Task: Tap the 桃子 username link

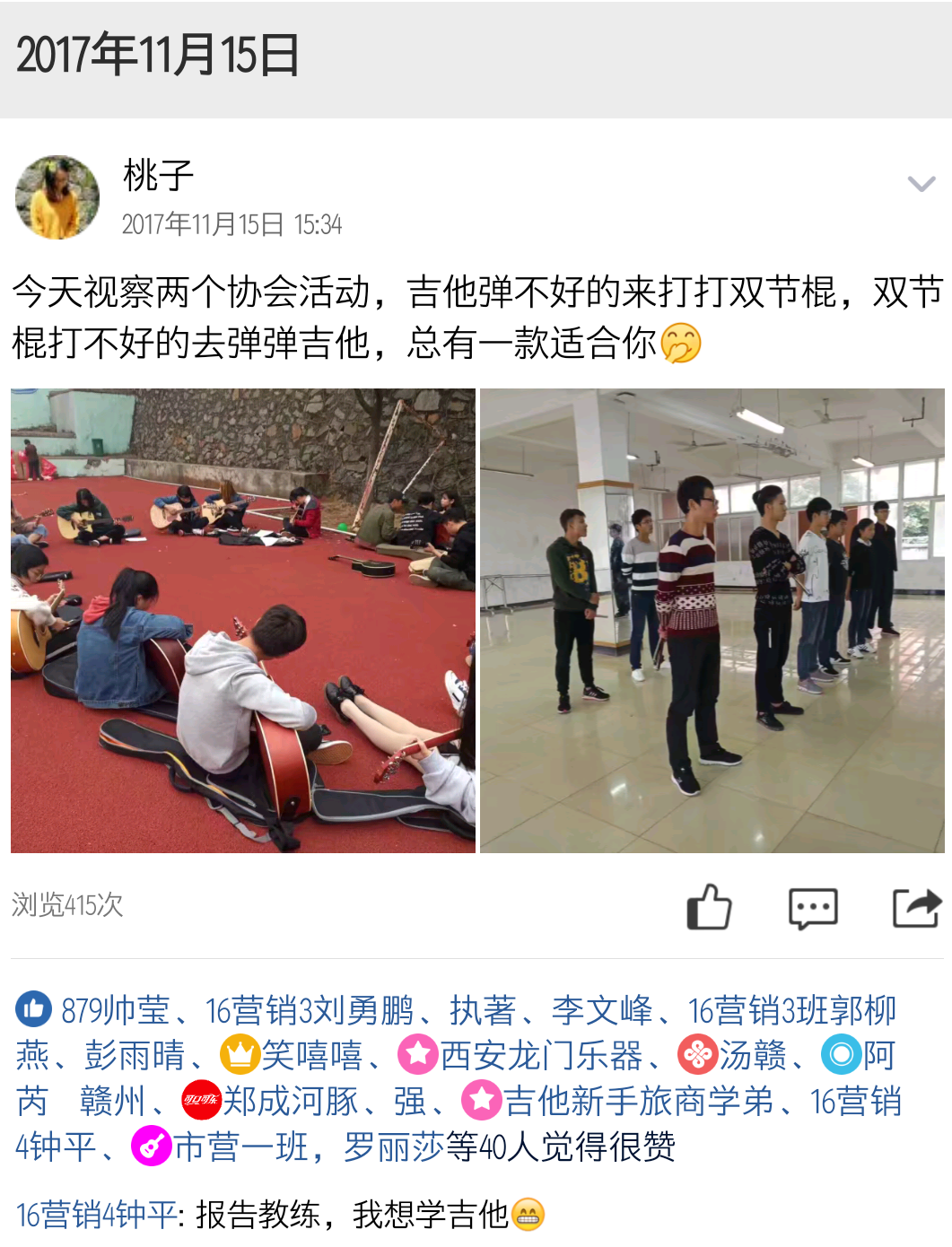Action: [158, 176]
